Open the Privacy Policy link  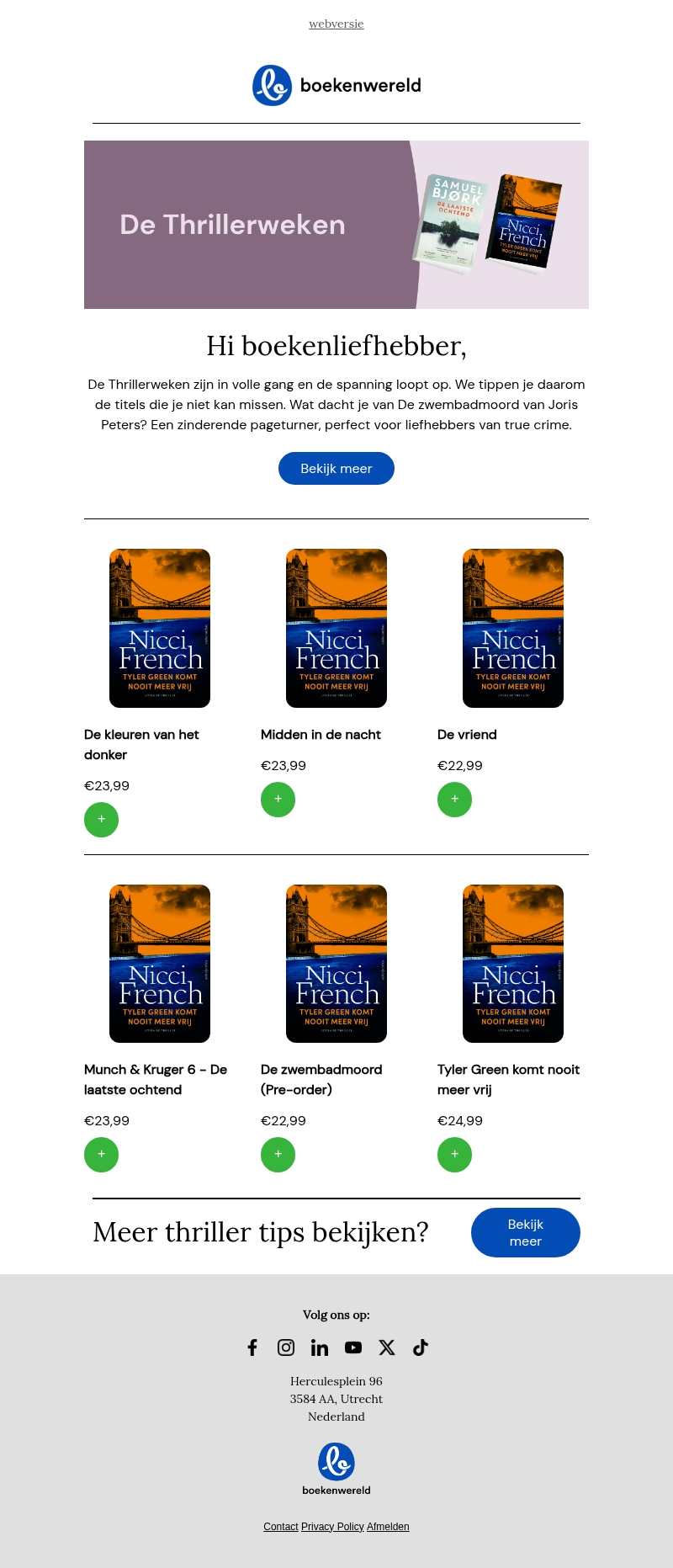[x=332, y=1526]
